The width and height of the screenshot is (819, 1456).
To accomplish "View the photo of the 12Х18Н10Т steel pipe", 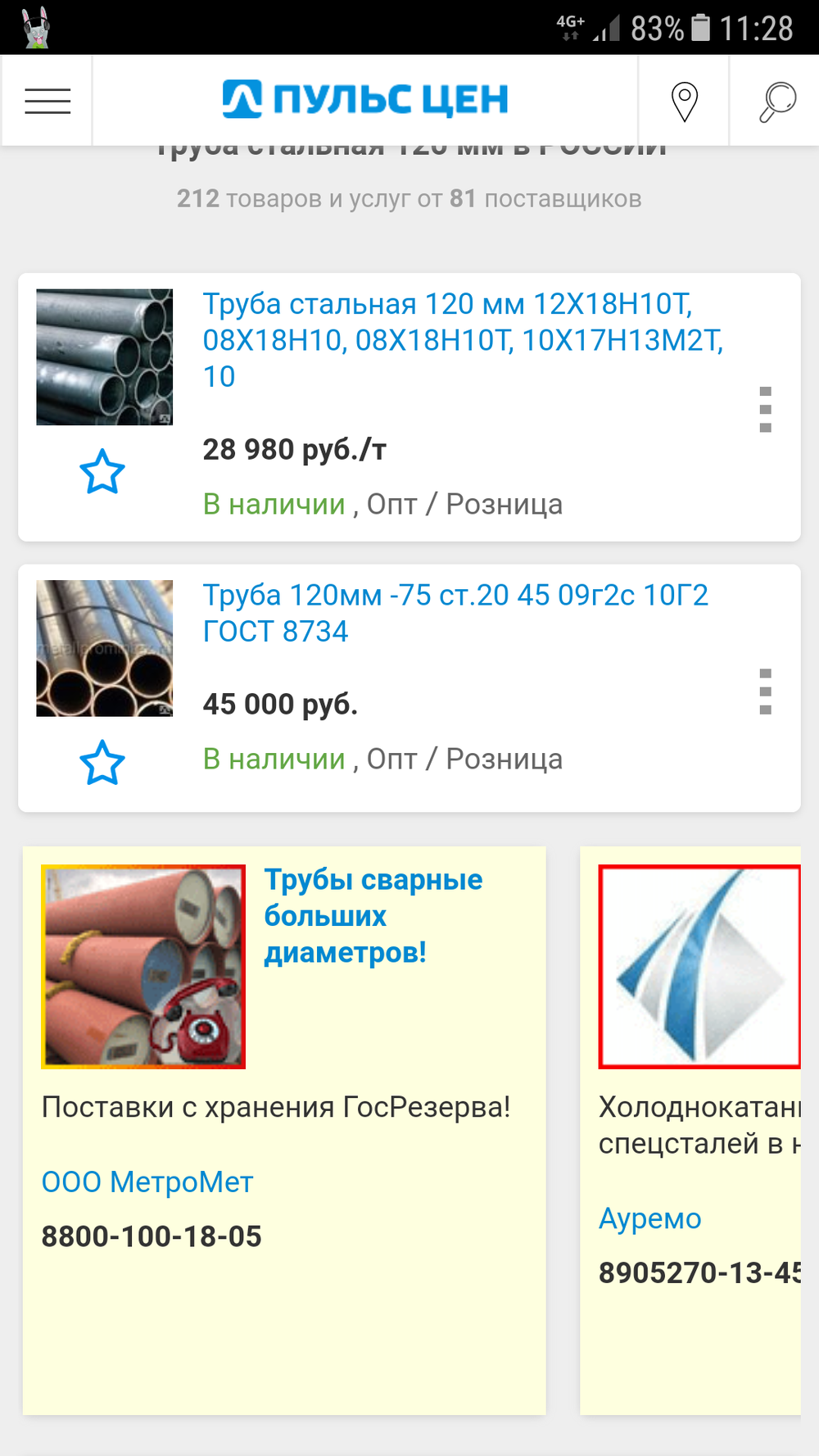I will point(104,356).
